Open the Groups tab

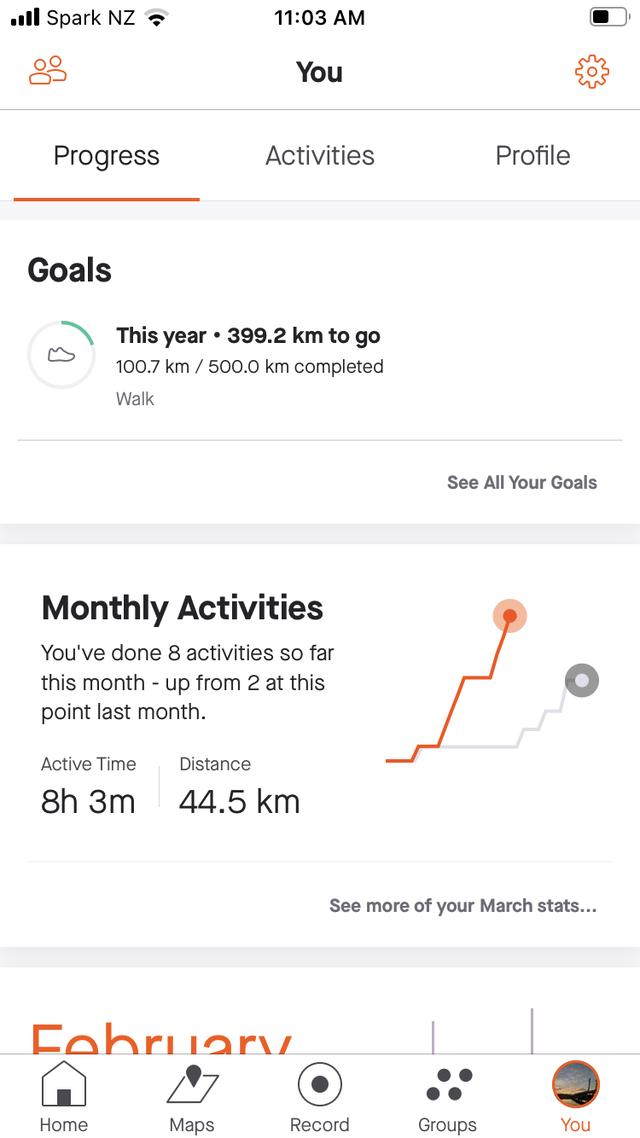(x=447, y=1097)
